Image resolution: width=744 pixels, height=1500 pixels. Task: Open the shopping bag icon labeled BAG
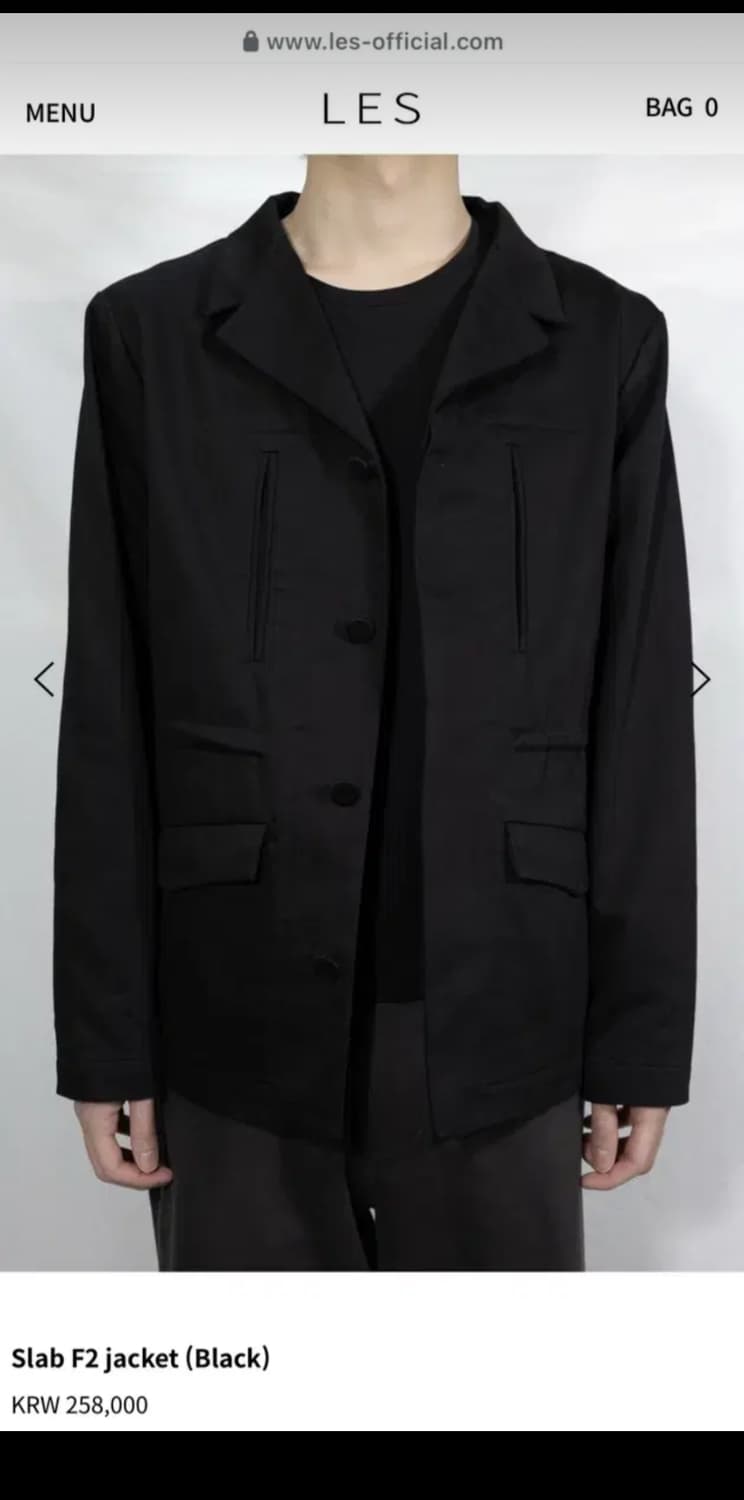[x=680, y=107]
